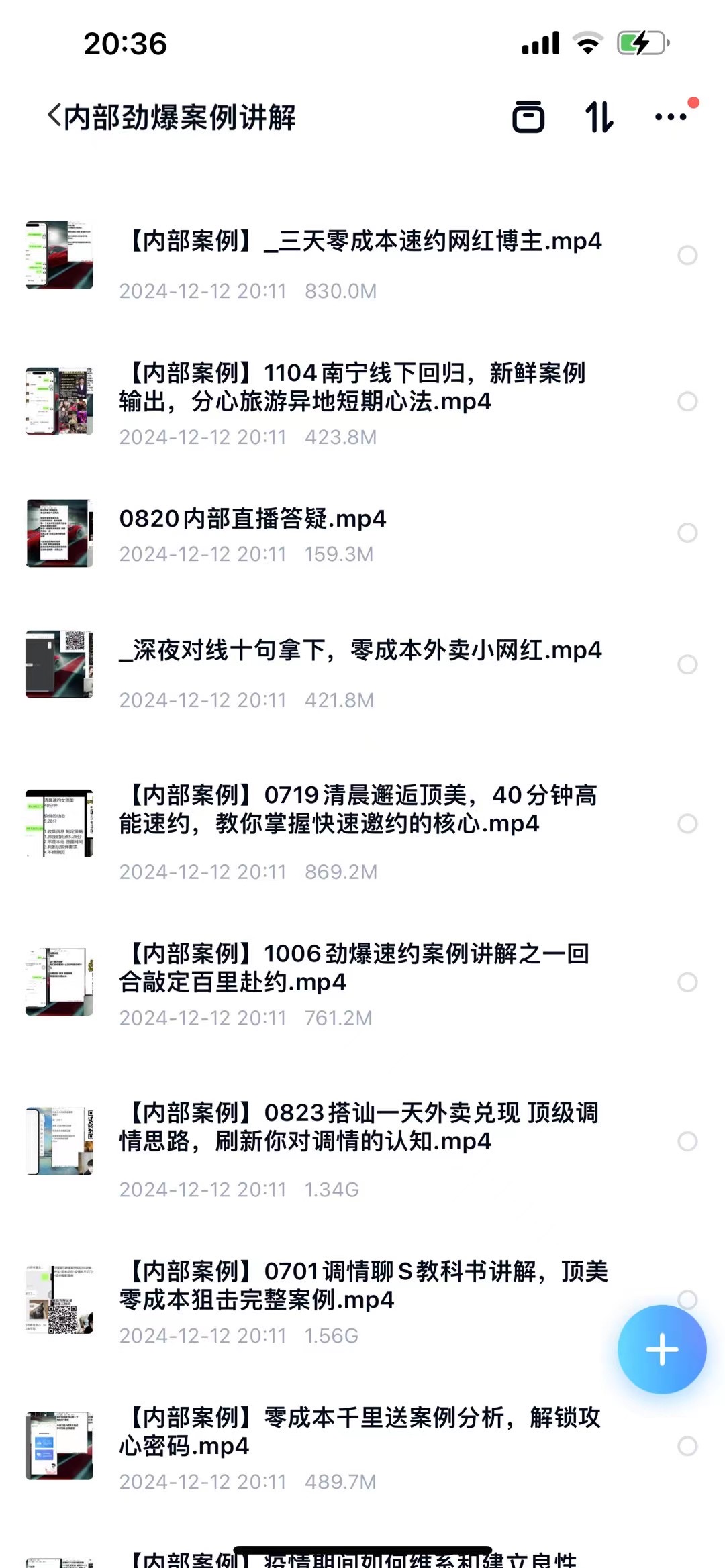This screenshot has height=1568, width=725.
Task: Open 零成本千里送案例分析 video file
Action: [360, 1431]
